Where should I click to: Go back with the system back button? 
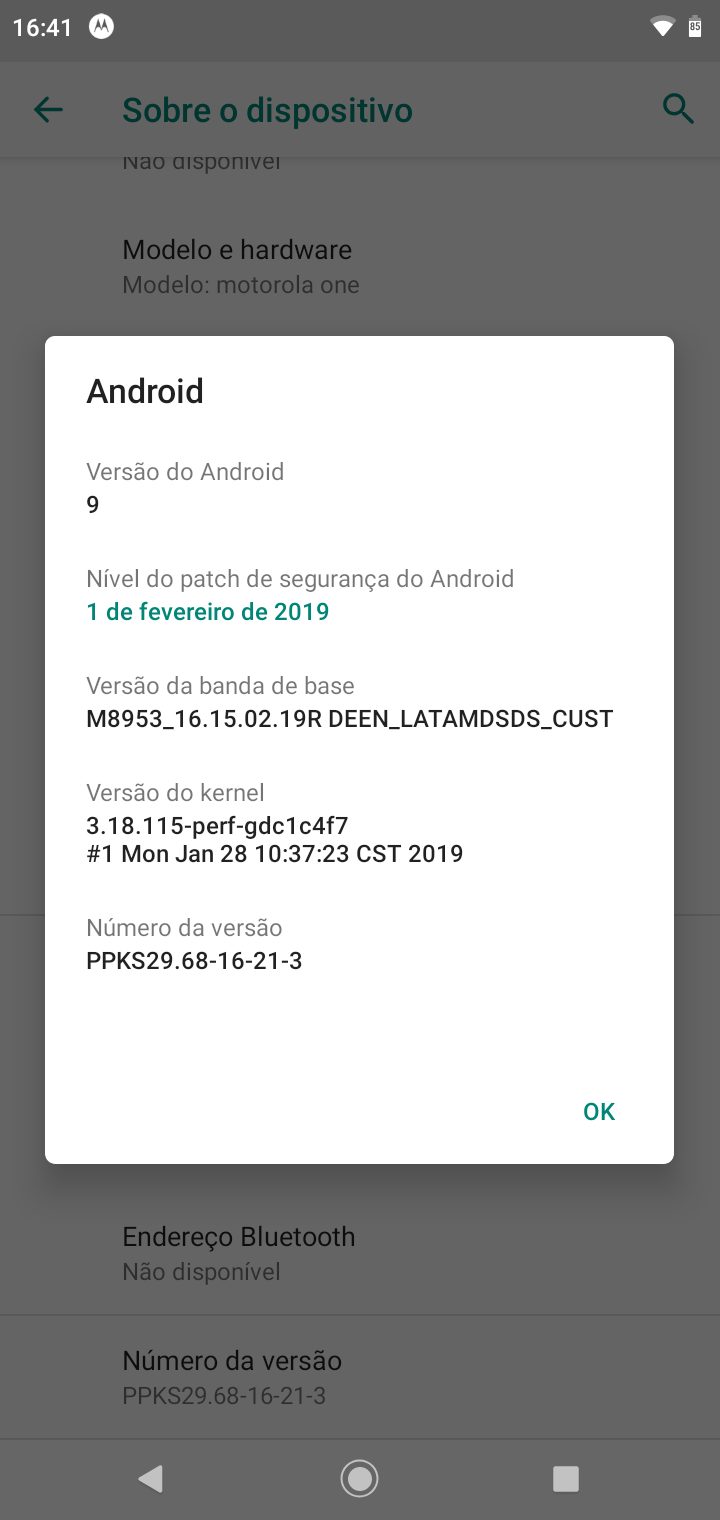click(x=151, y=1479)
